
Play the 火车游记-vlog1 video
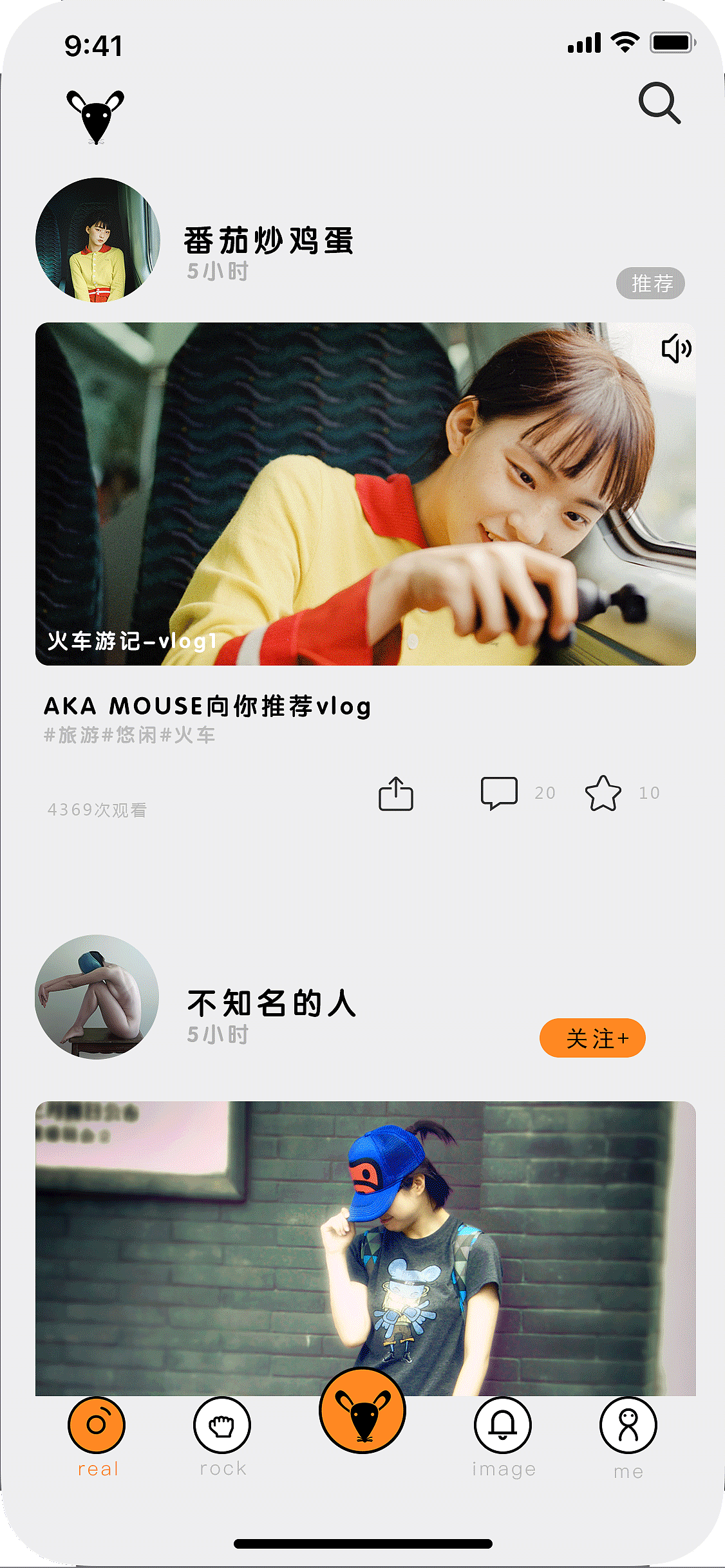point(365,494)
